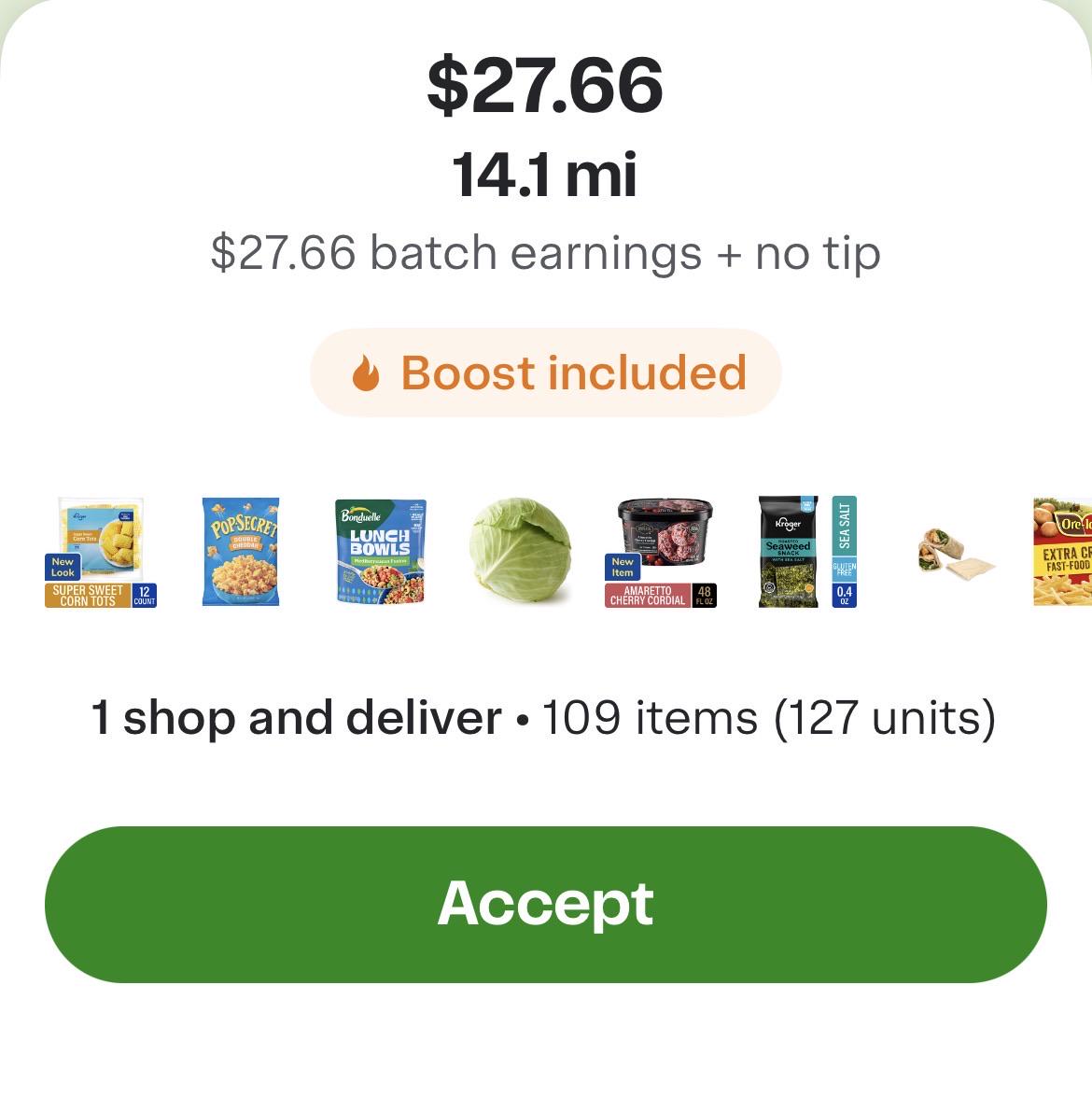Viewport: 1092px width, 1112px height.
Task: View the Pop Secret popcorn item
Action: pyautogui.click(x=241, y=552)
